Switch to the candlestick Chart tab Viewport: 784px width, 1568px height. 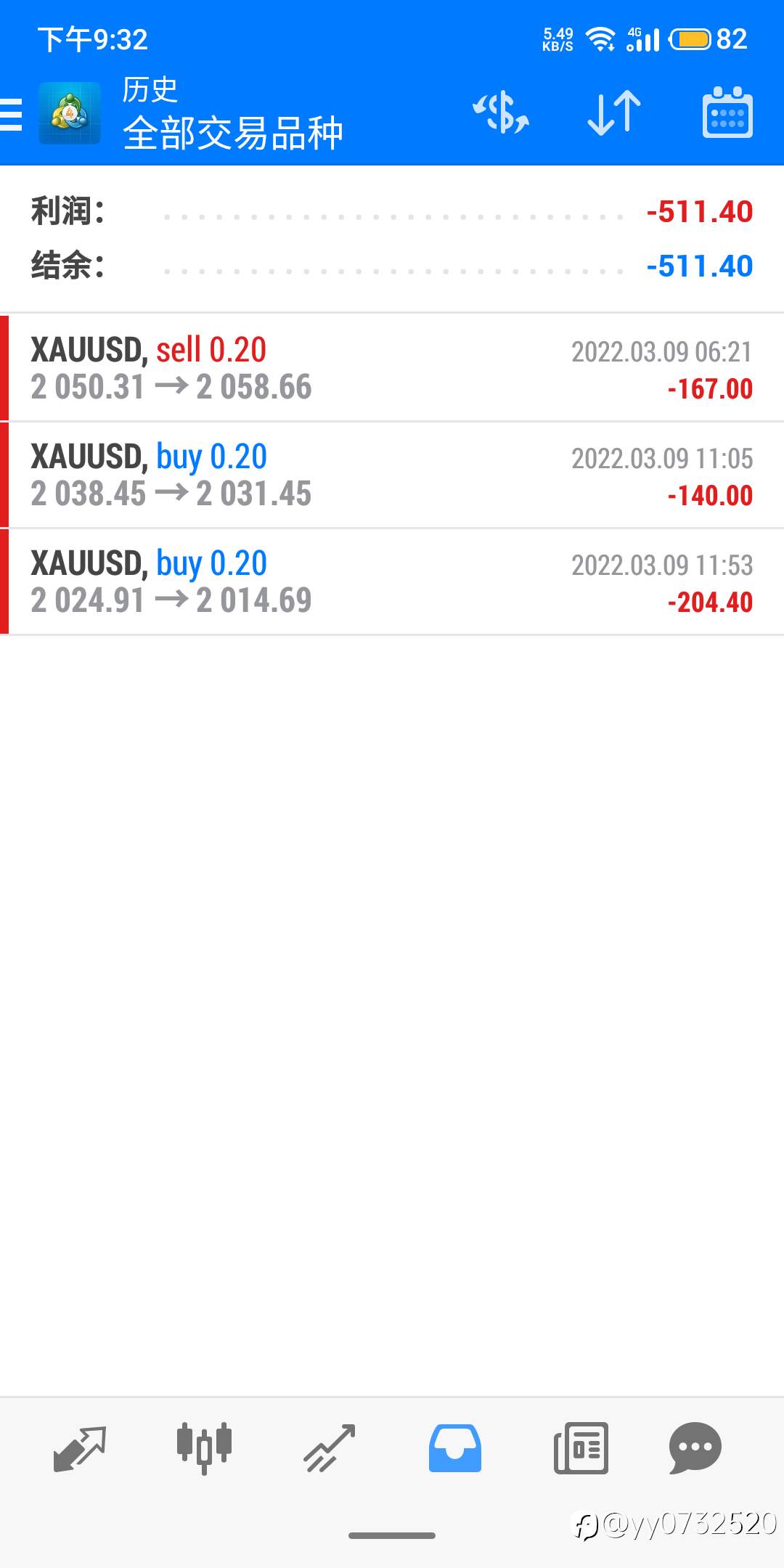click(204, 1448)
